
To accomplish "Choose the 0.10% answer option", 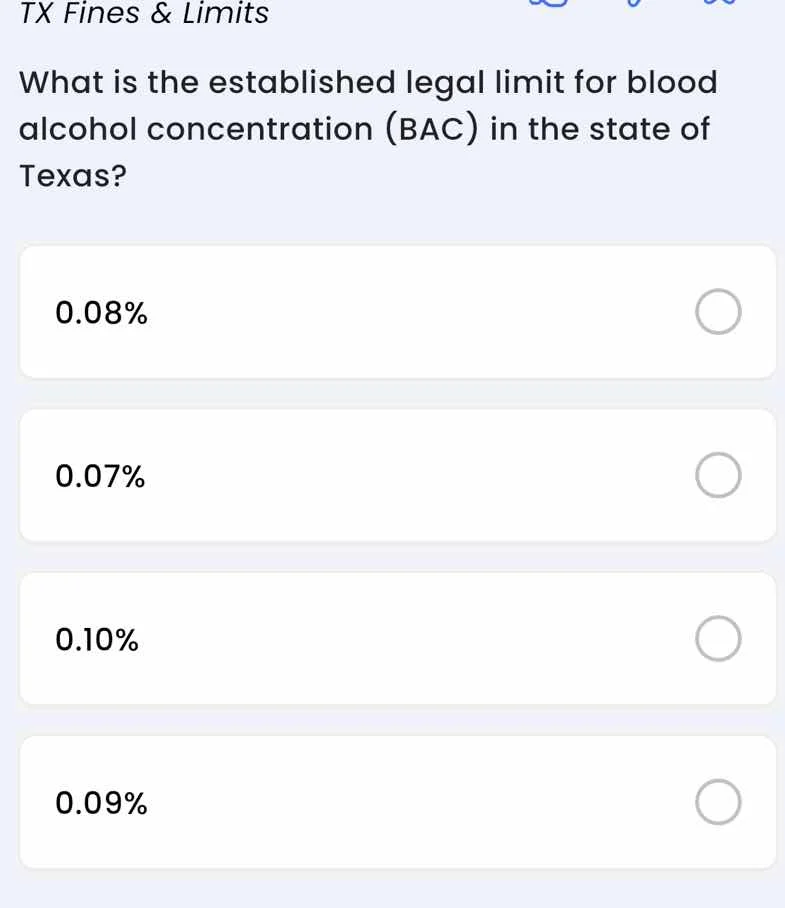I will tap(397, 638).
